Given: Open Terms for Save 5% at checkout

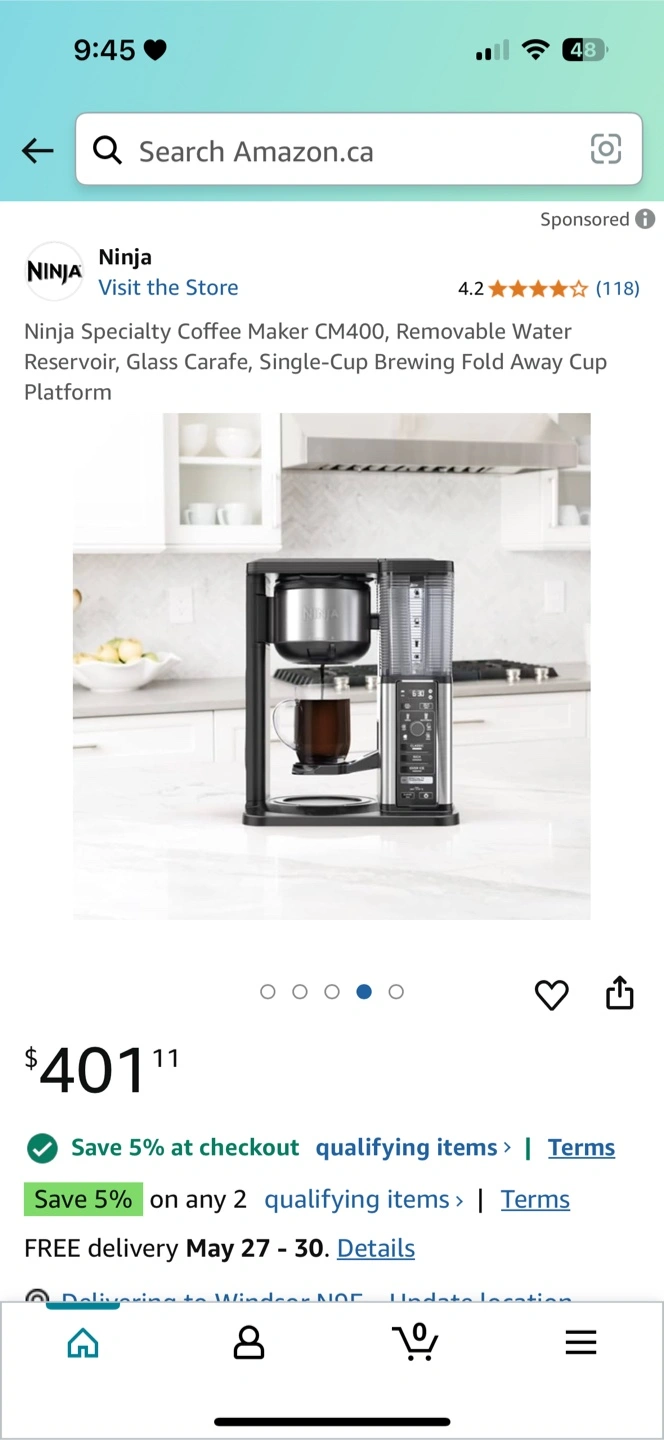Looking at the screenshot, I should click(x=581, y=1148).
